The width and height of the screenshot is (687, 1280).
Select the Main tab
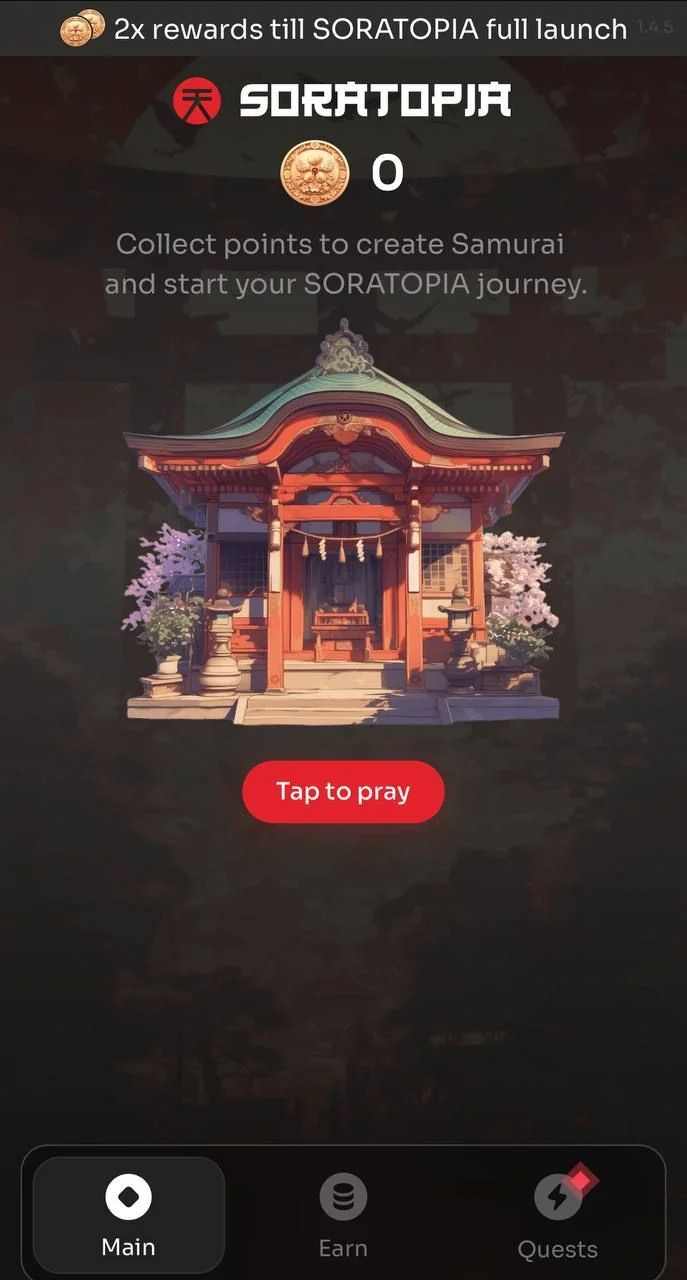tap(129, 1217)
